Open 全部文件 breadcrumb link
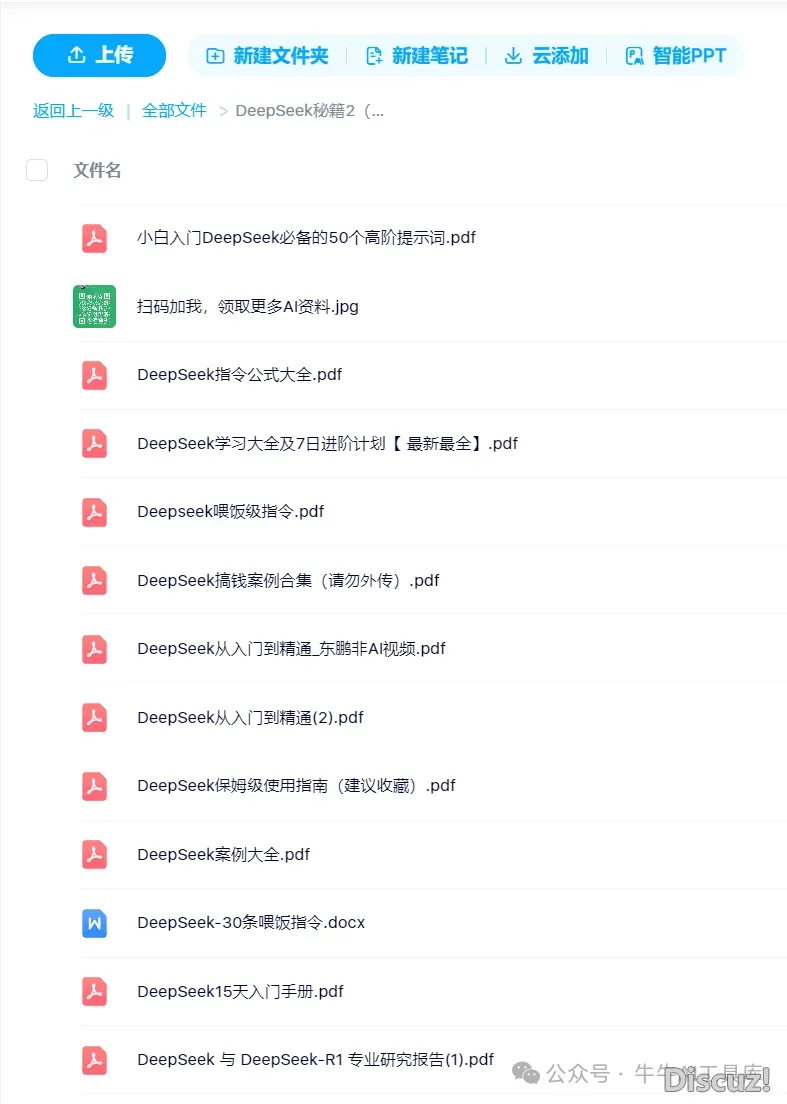The image size is (787, 1104). (x=174, y=111)
